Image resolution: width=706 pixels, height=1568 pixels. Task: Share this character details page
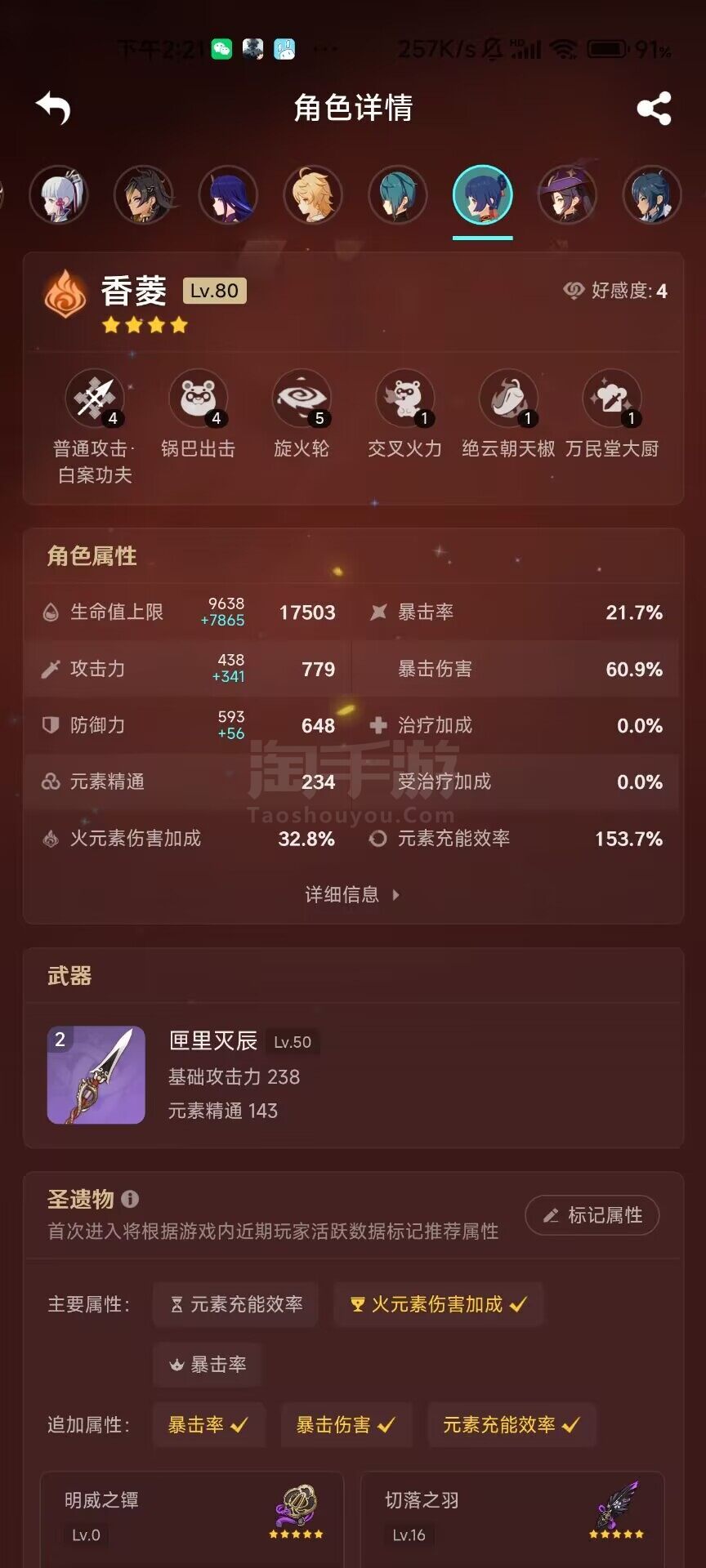[x=654, y=108]
